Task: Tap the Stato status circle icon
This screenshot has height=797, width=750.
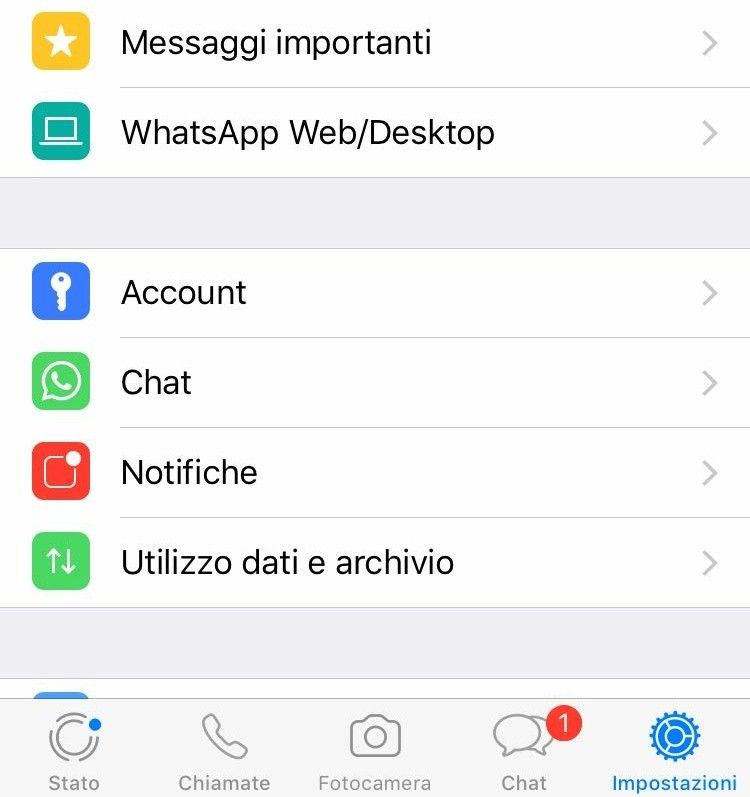Action: pos(72,735)
